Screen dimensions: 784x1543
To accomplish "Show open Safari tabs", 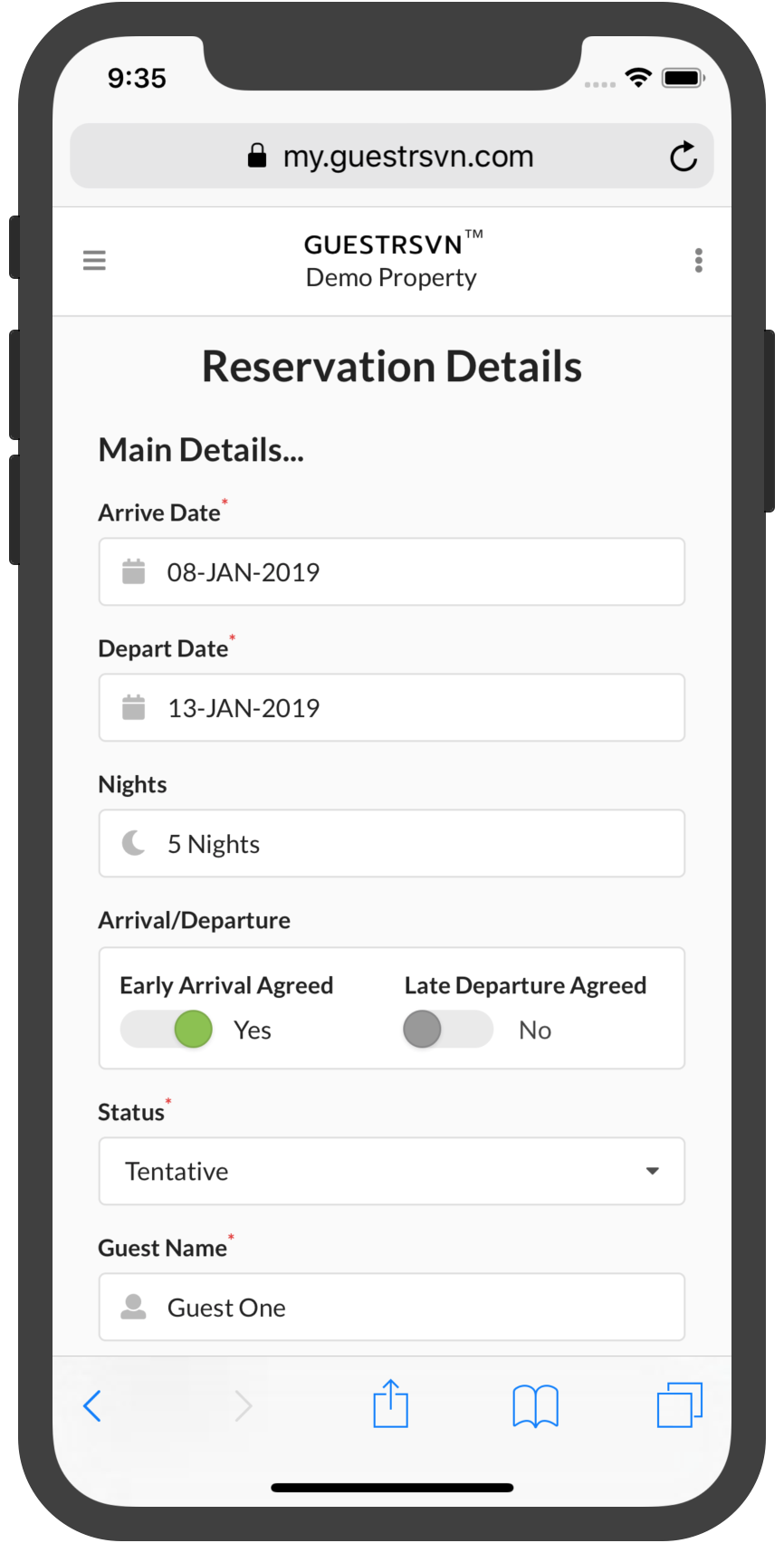I will [x=680, y=1405].
